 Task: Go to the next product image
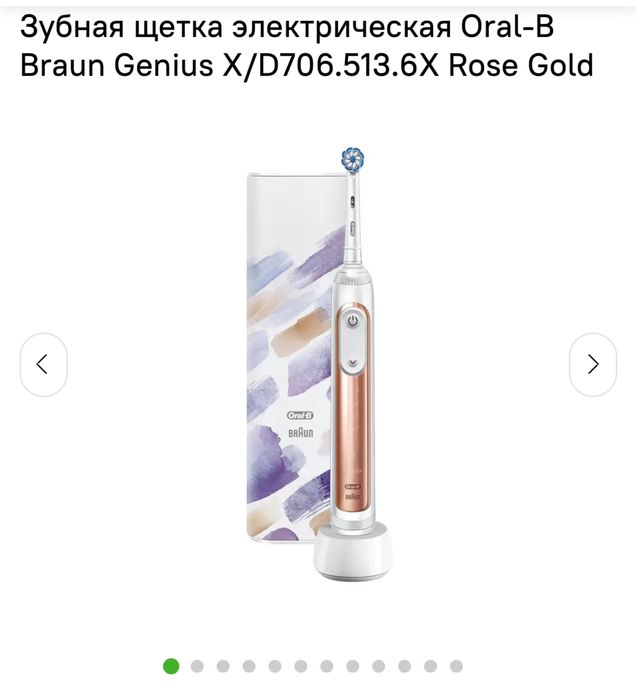point(592,364)
